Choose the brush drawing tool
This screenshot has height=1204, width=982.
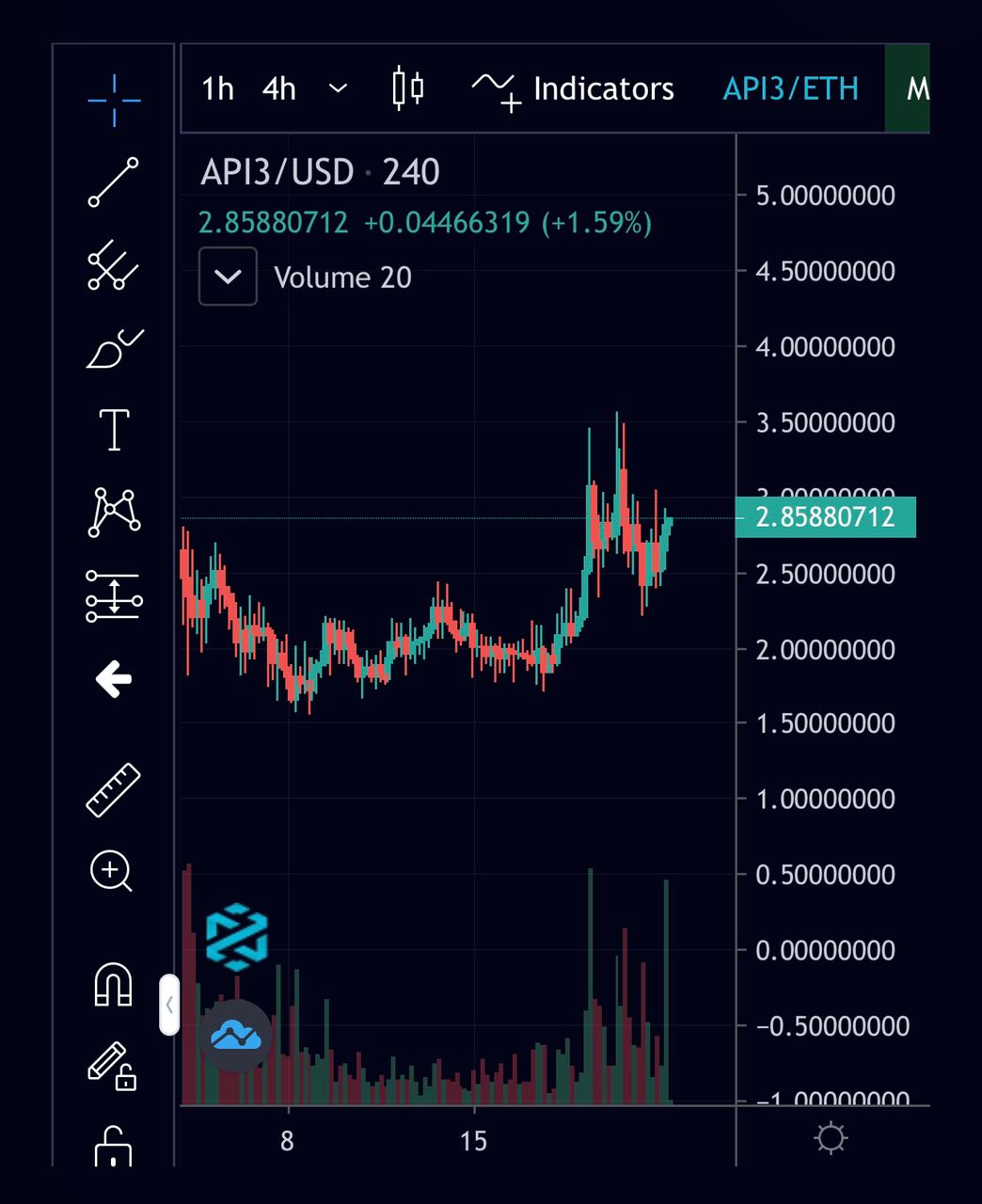click(x=114, y=350)
